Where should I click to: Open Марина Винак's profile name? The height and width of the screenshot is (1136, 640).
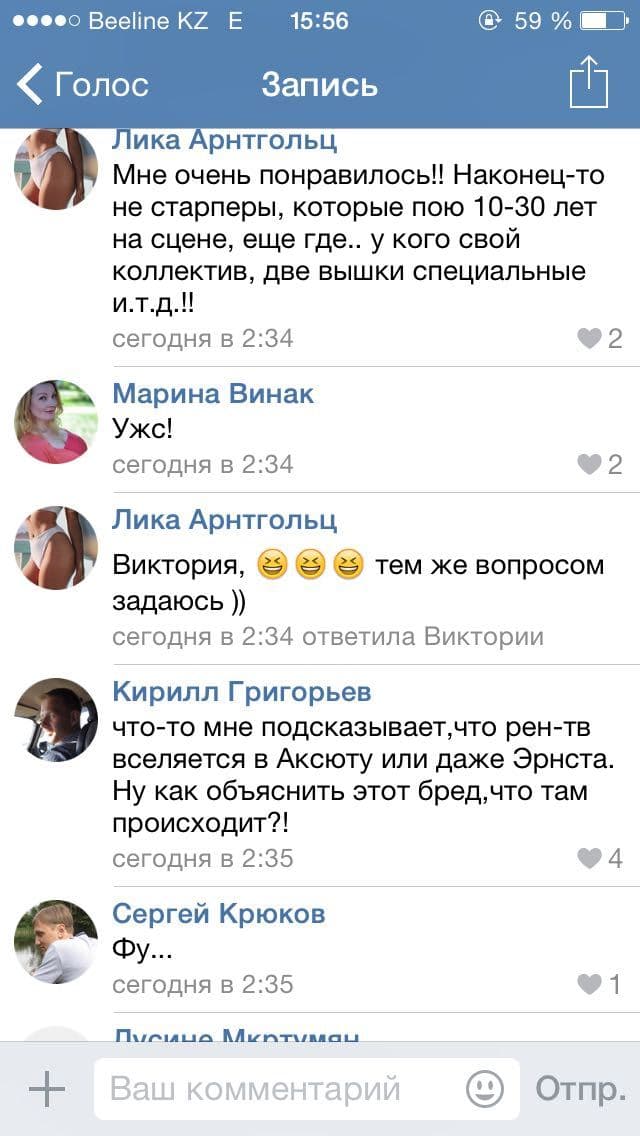click(x=213, y=394)
